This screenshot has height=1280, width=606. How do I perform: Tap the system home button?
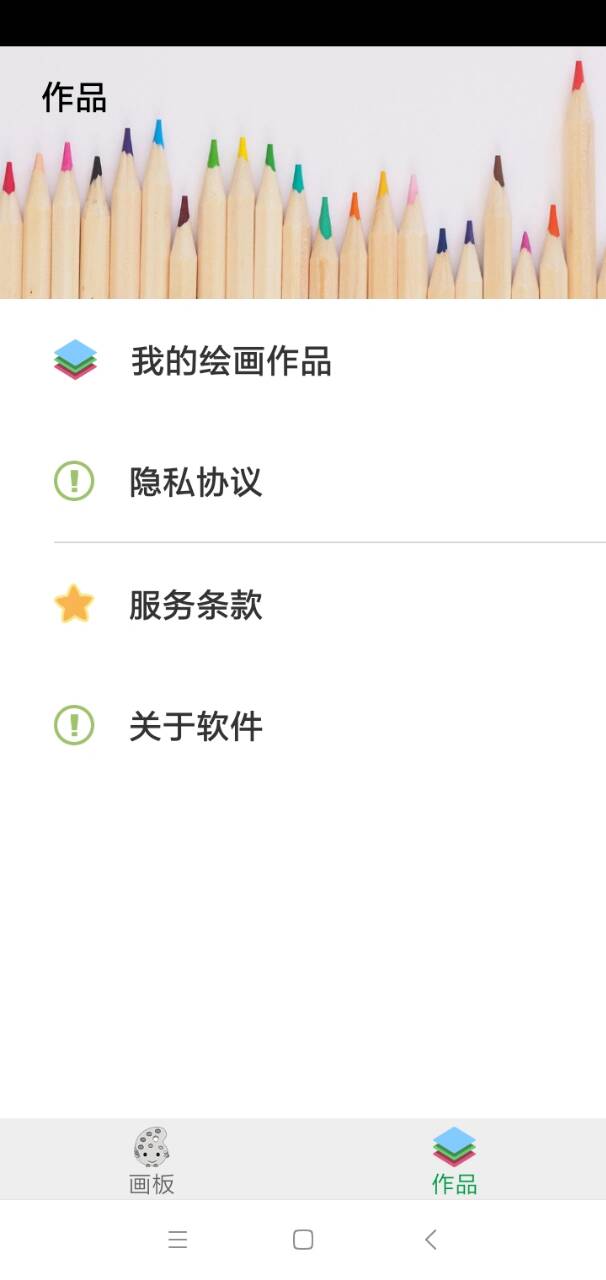(303, 1240)
